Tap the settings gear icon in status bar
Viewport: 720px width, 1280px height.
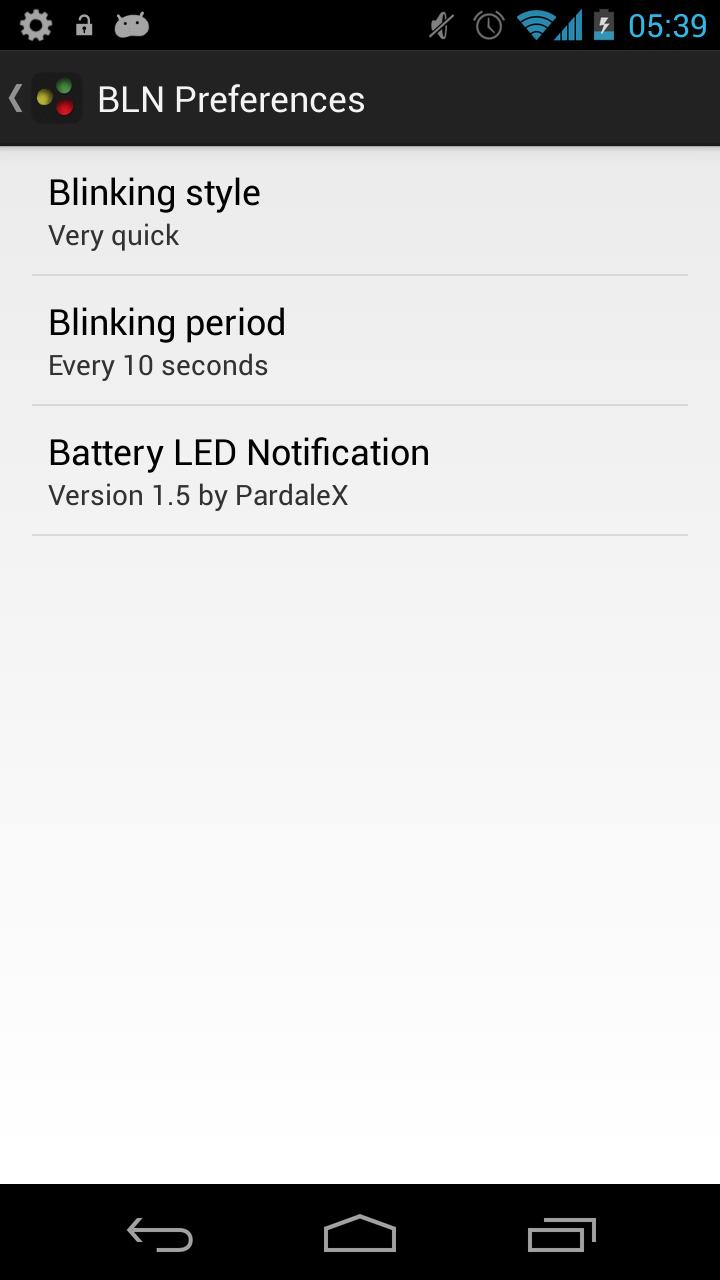pos(34,24)
